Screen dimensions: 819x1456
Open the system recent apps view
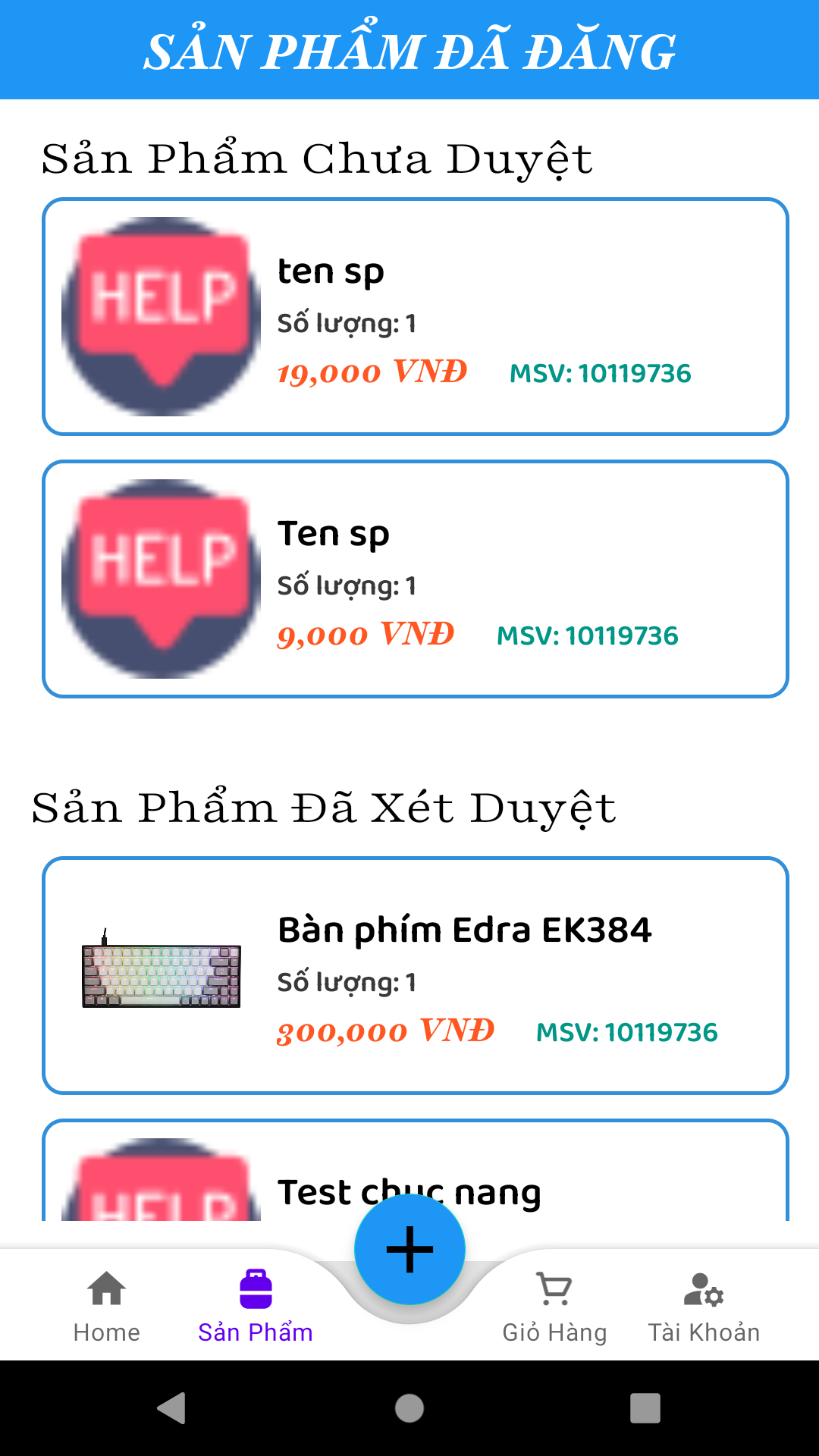point(645,1408)
